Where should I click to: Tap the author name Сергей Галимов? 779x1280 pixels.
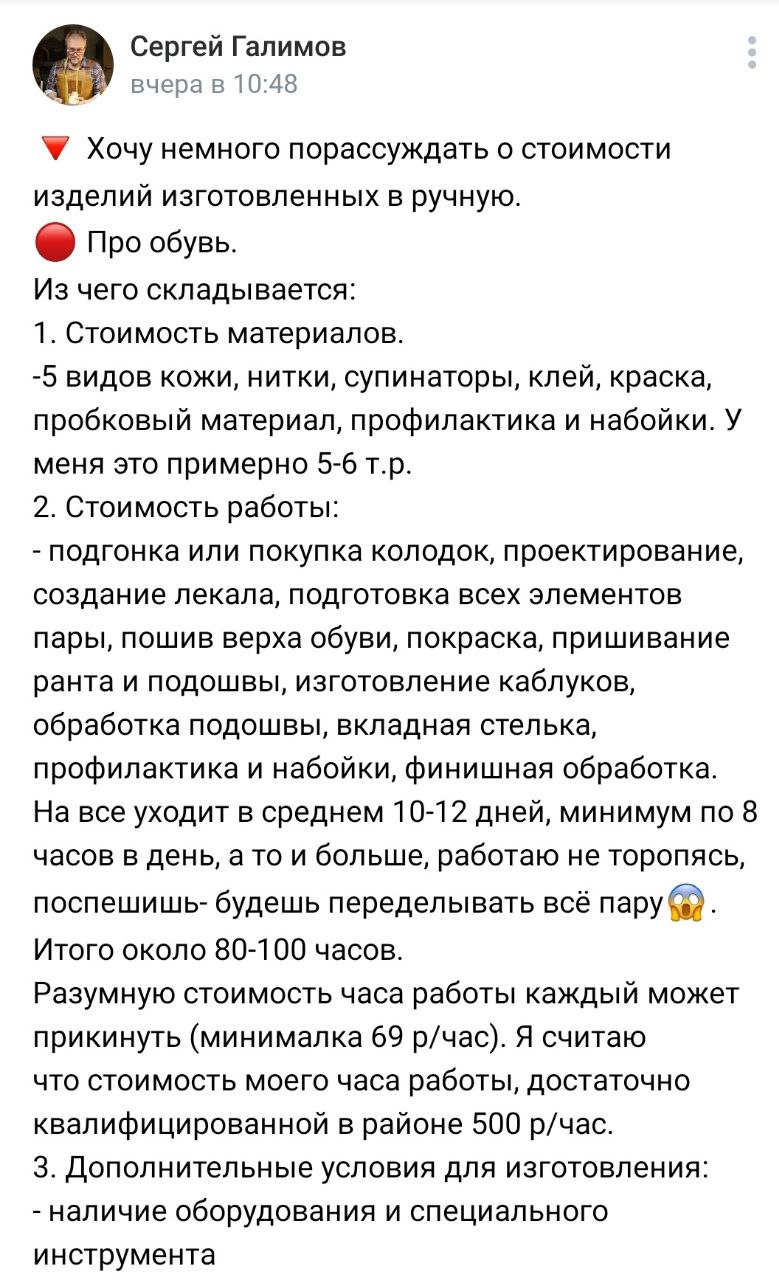239,46
